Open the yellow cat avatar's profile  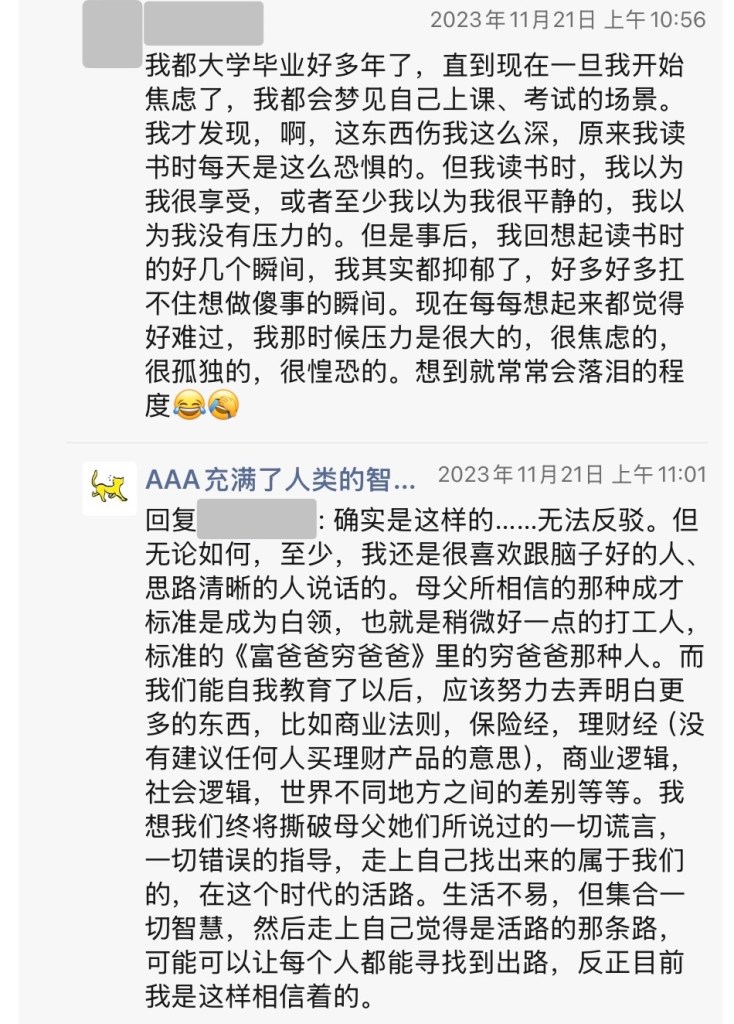coord(109,488)
